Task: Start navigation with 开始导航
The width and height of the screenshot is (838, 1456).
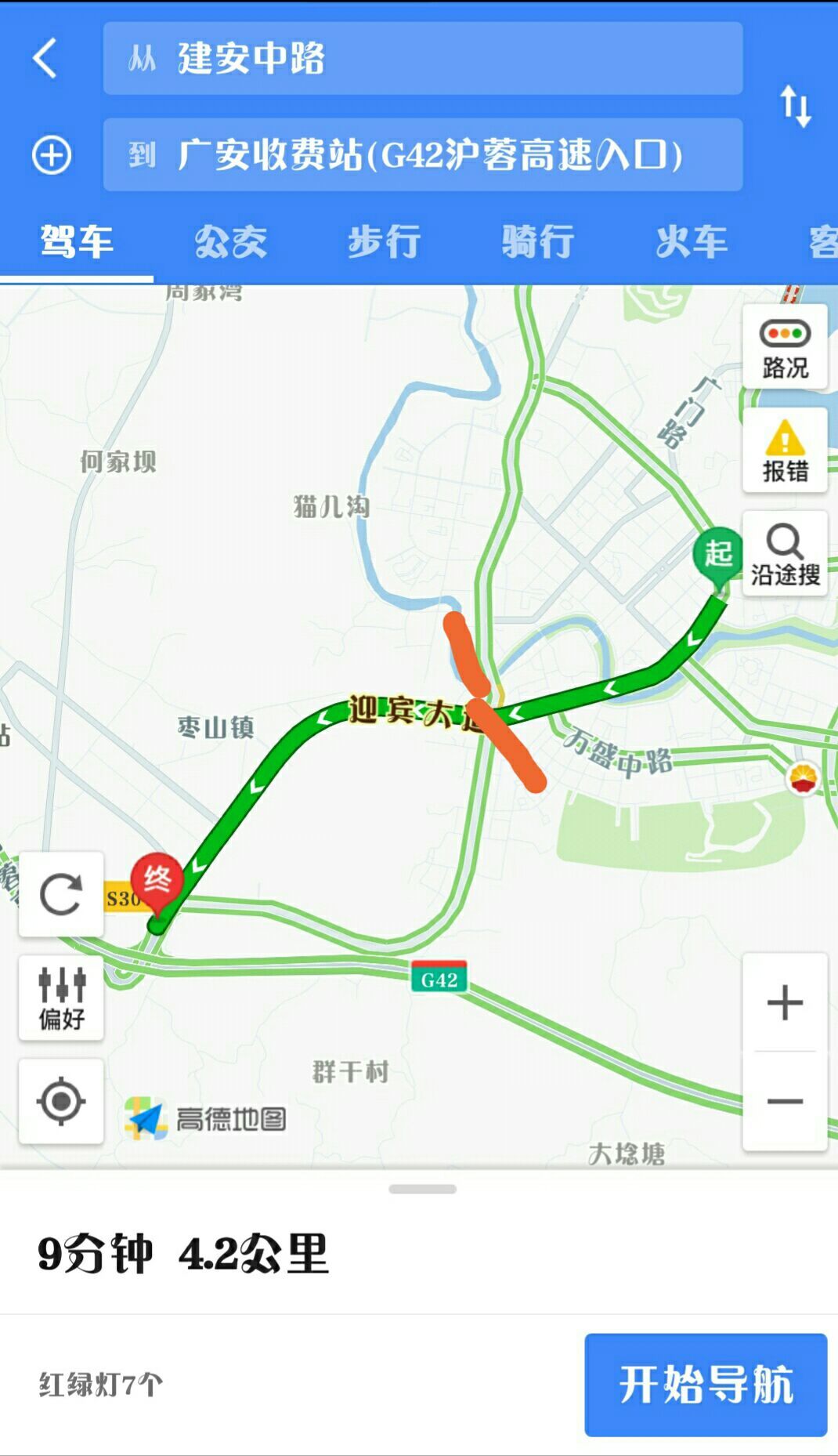Action: (x=706, y=1385)
